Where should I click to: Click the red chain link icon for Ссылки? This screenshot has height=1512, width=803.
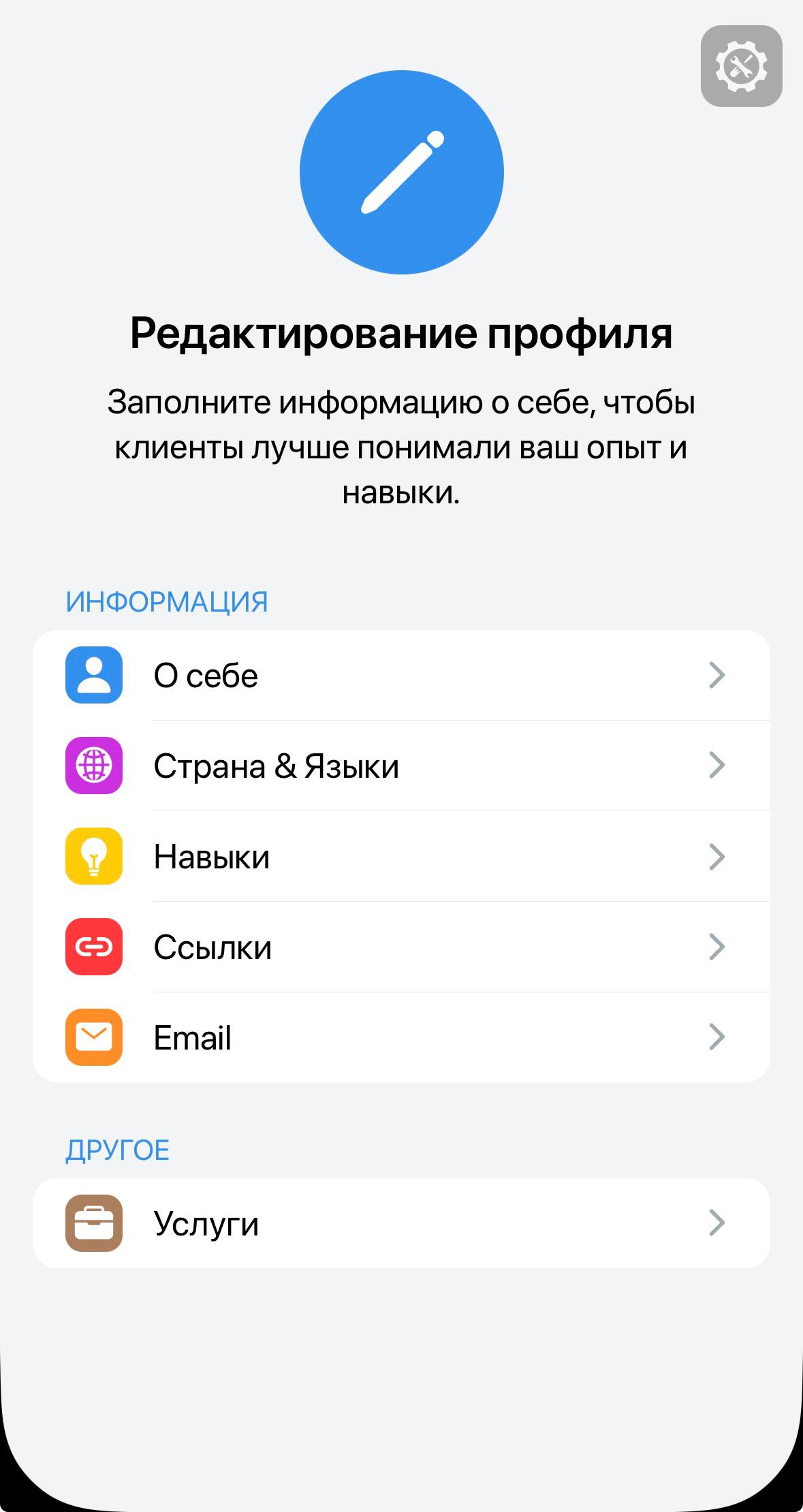(93, 947)
